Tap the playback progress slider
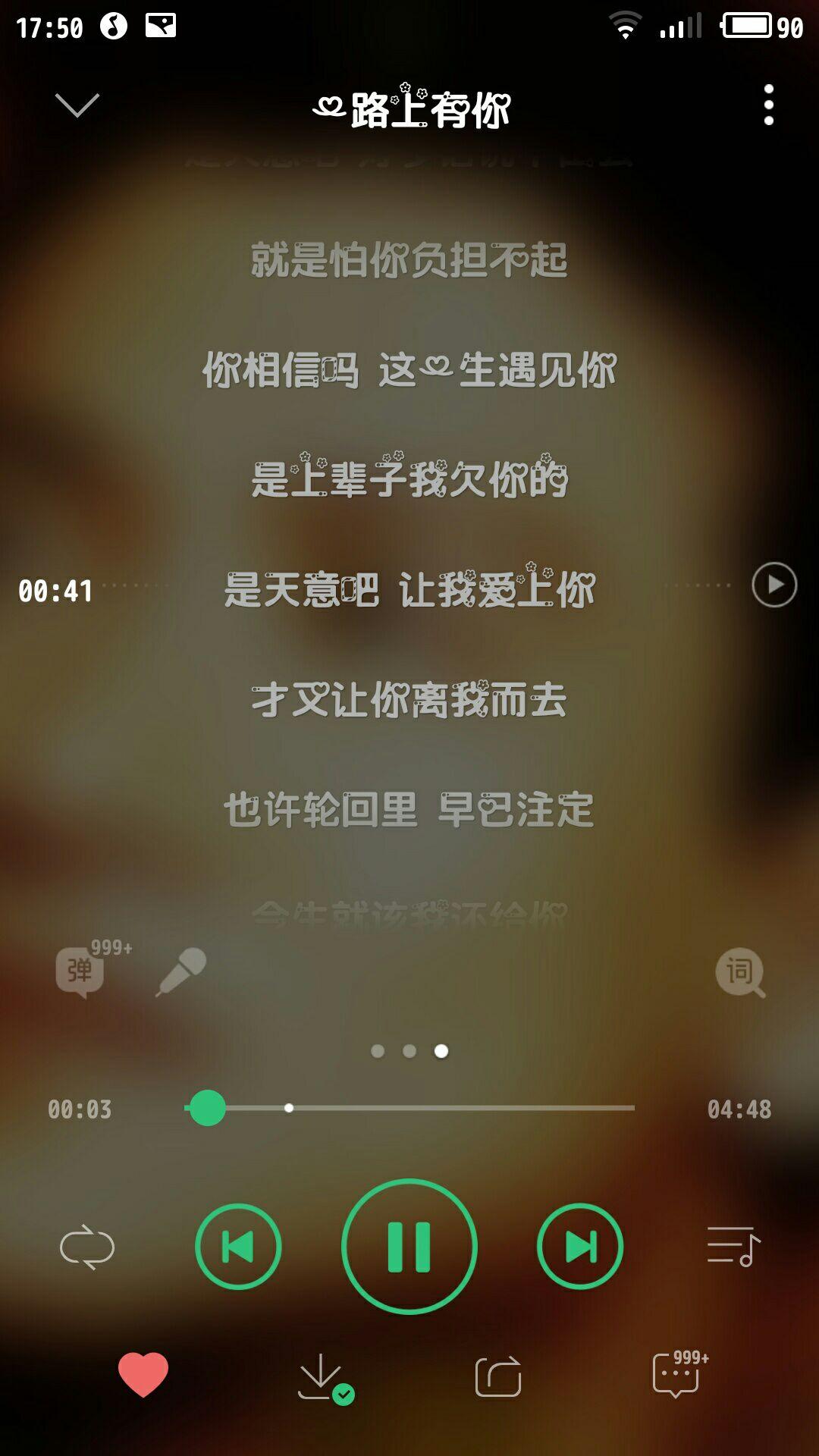This screenshot has width=819, height=1456. 409,1108
